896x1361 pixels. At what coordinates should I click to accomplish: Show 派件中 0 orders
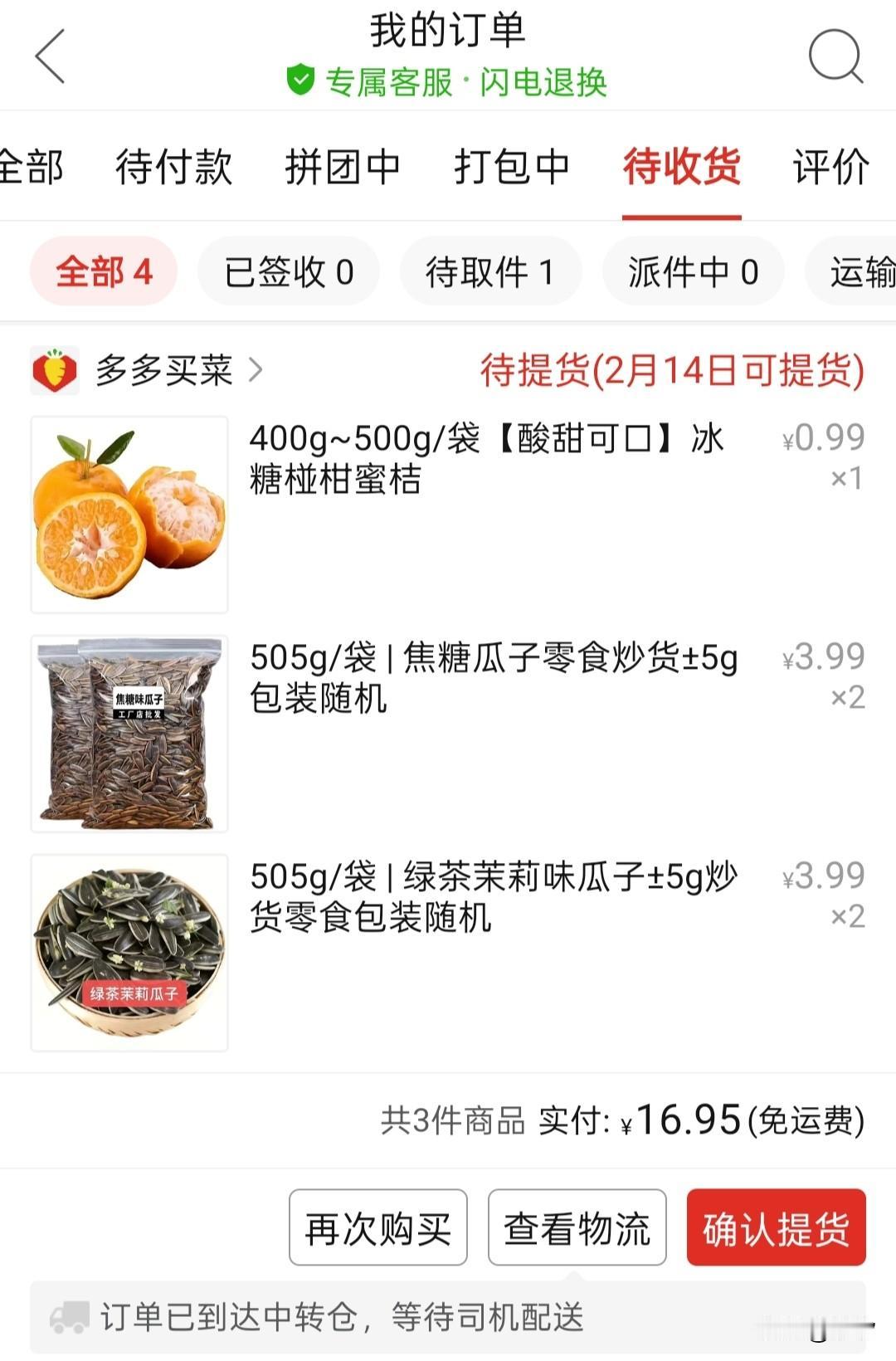click(x=693, y=271)
